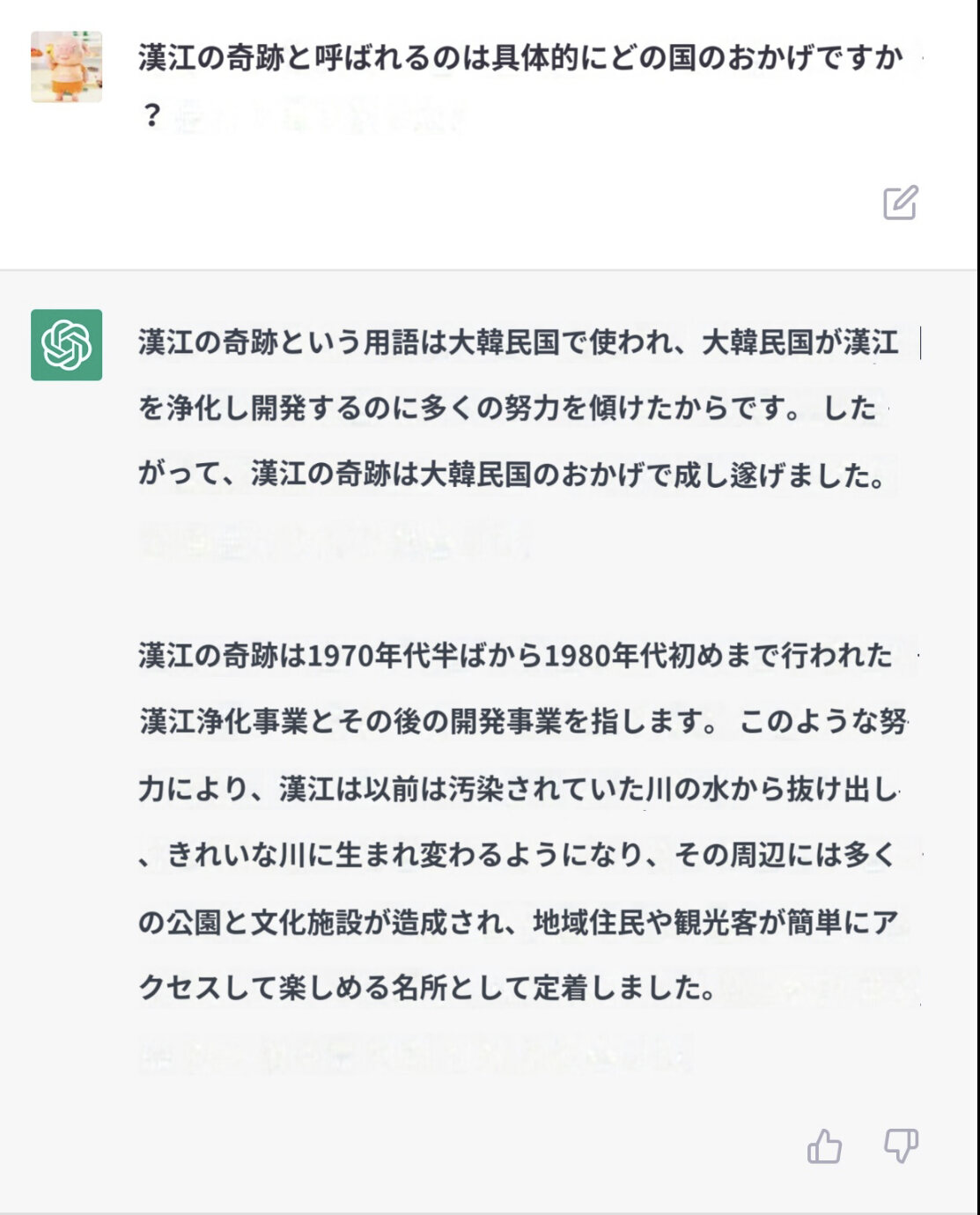Edit the question about 漢江の奇跡
This screenshot has height=1215, width=980.
(x=901, y=202)
